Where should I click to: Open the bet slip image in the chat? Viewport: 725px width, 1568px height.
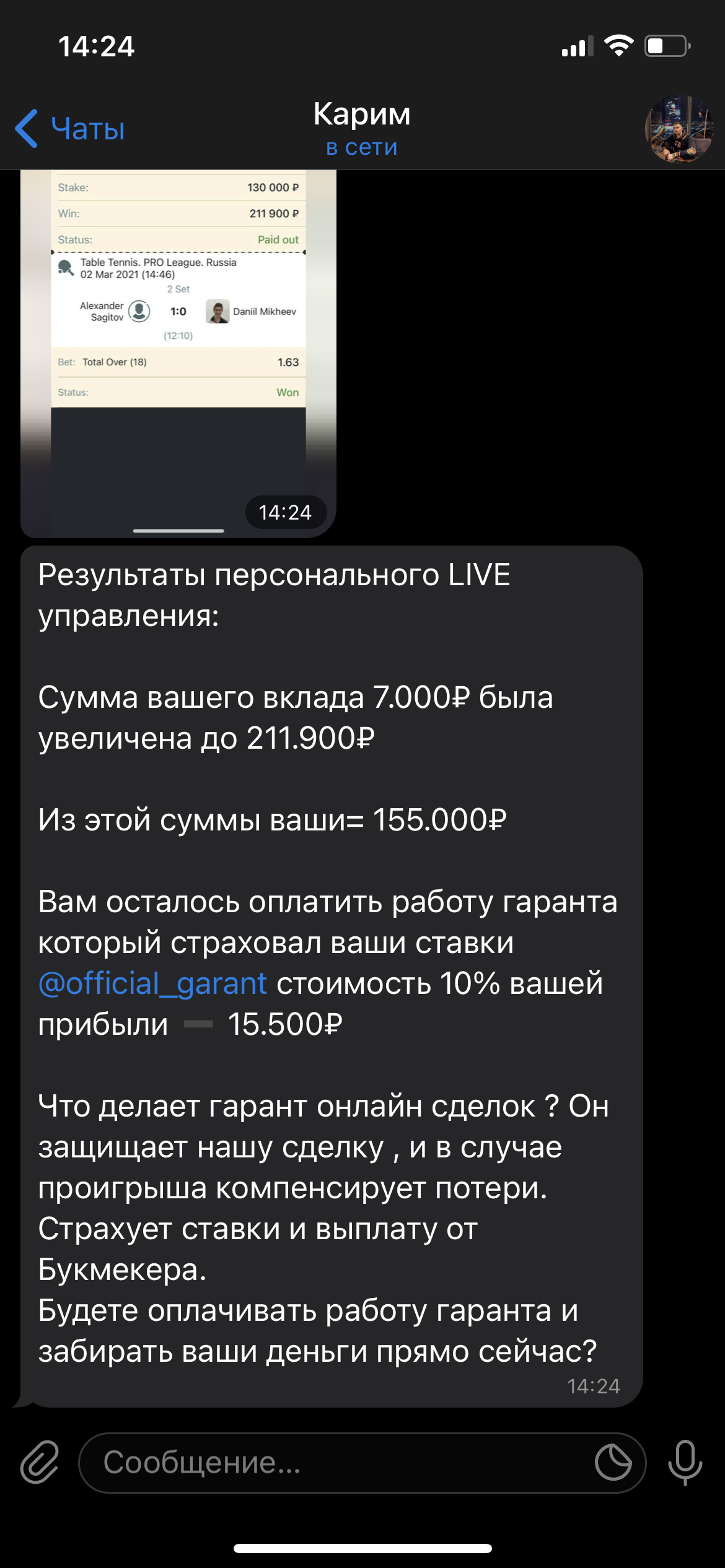[x=178, y=353]
